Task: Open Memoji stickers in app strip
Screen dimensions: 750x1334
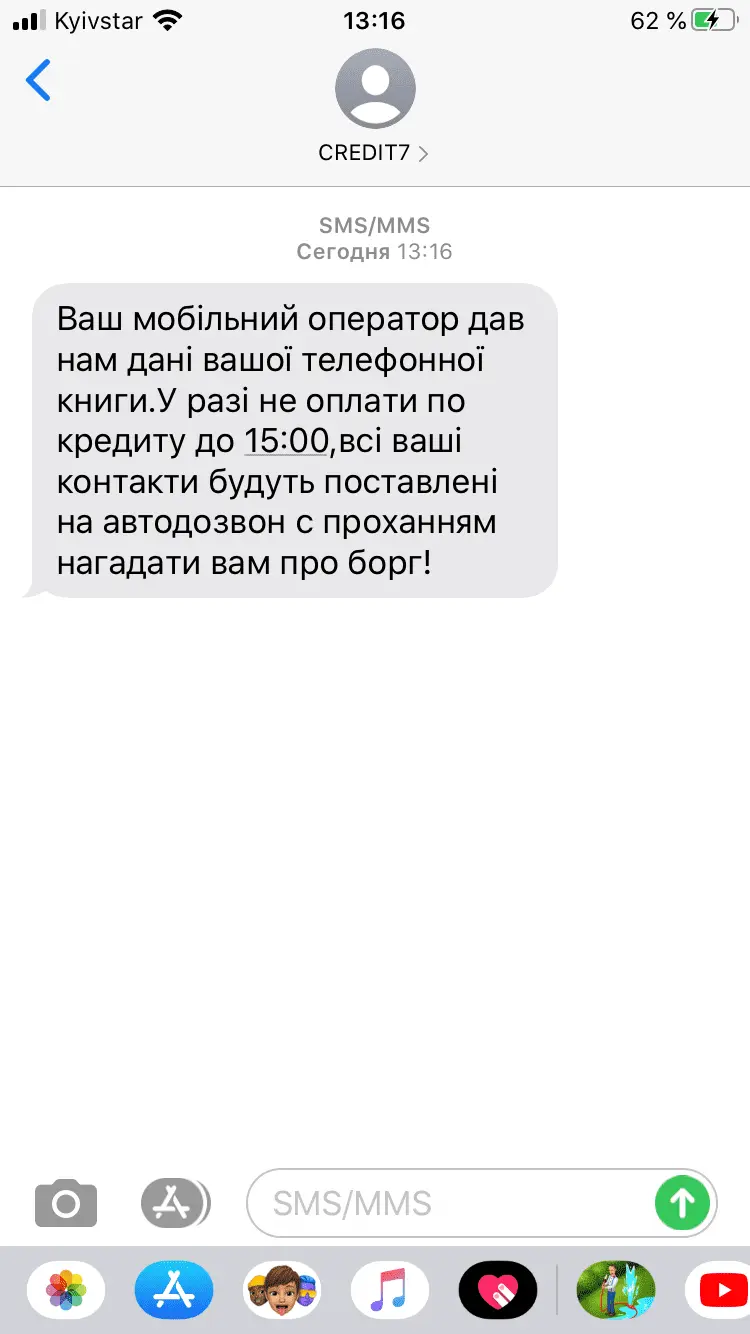Action: click(x=282, y=1291)
